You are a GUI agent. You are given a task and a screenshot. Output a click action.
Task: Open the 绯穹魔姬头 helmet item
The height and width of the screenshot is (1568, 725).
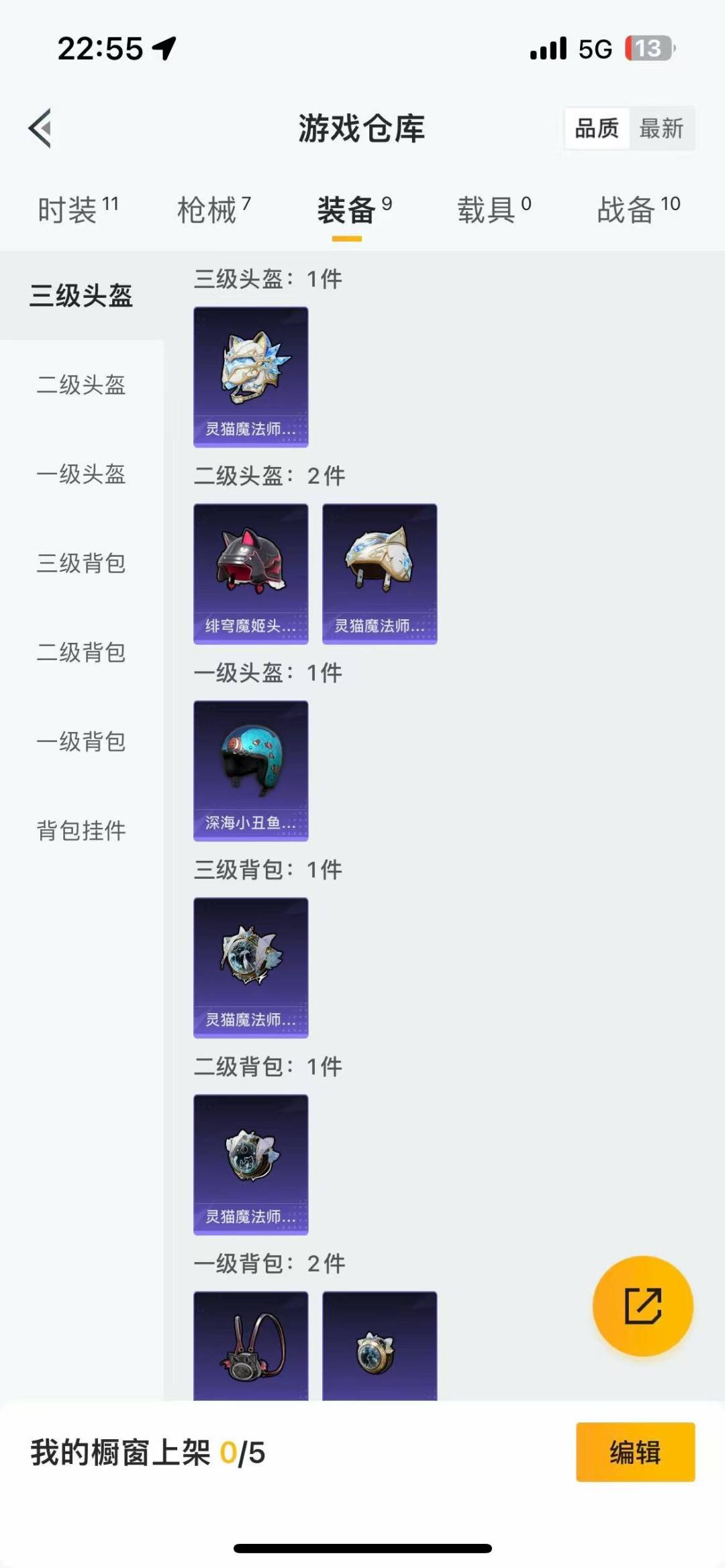[x=251, y=574]
